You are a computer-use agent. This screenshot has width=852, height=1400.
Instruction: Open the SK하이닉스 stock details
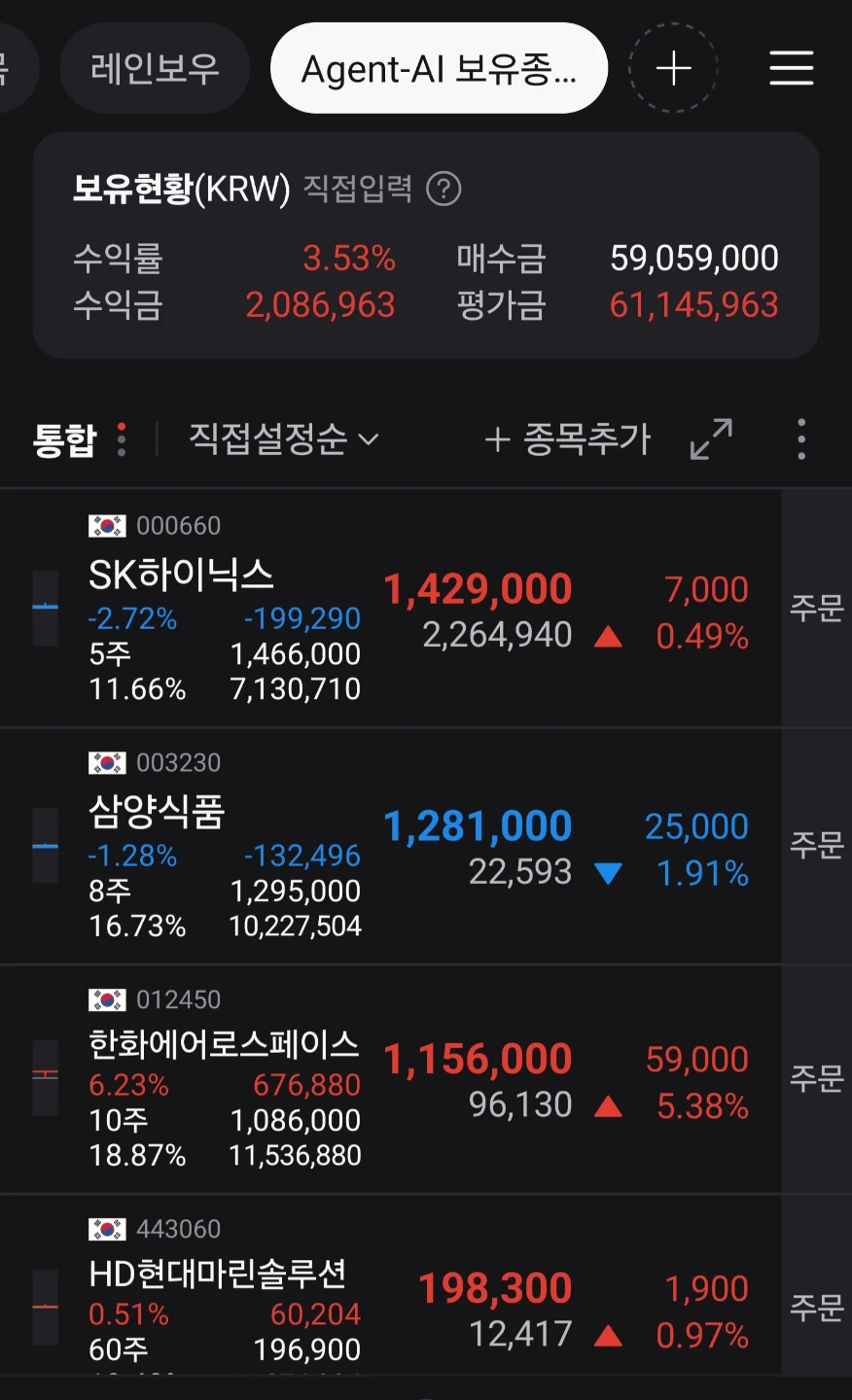click(x=390, y=608)
